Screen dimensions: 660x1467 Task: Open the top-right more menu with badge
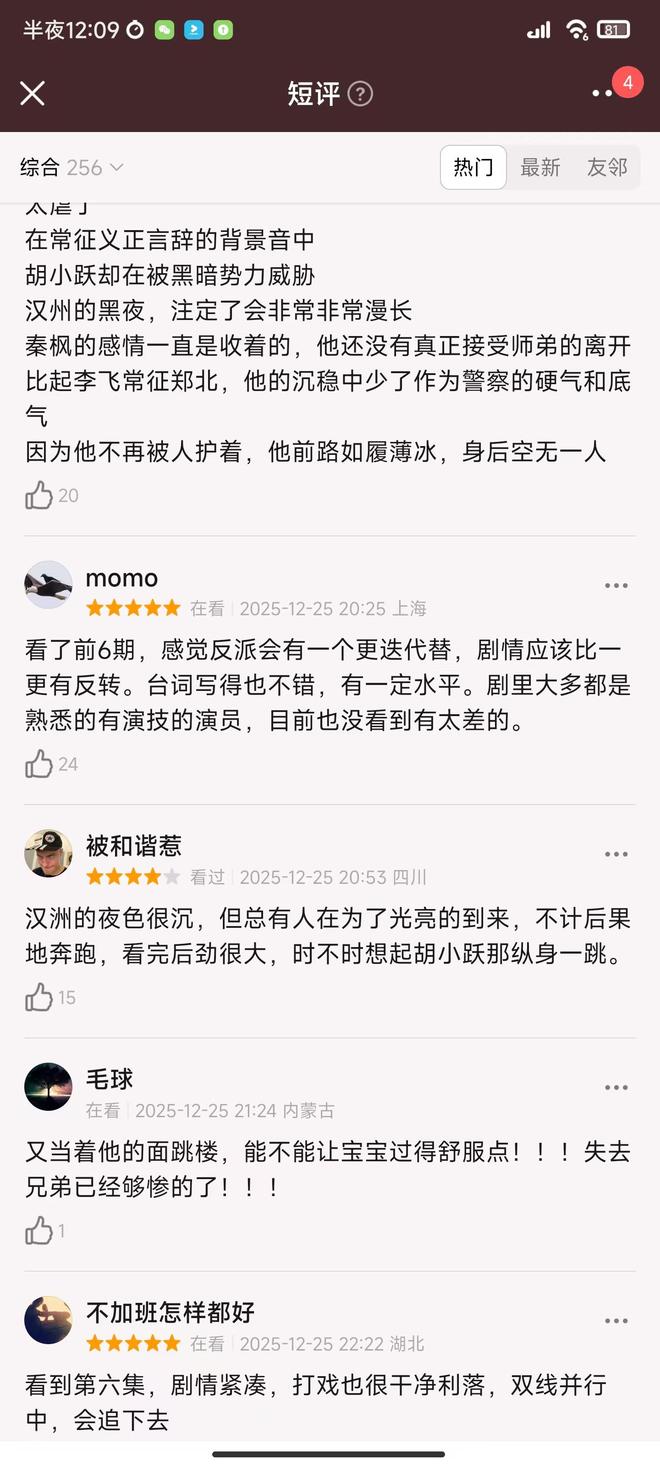click(x=602, y=93)
